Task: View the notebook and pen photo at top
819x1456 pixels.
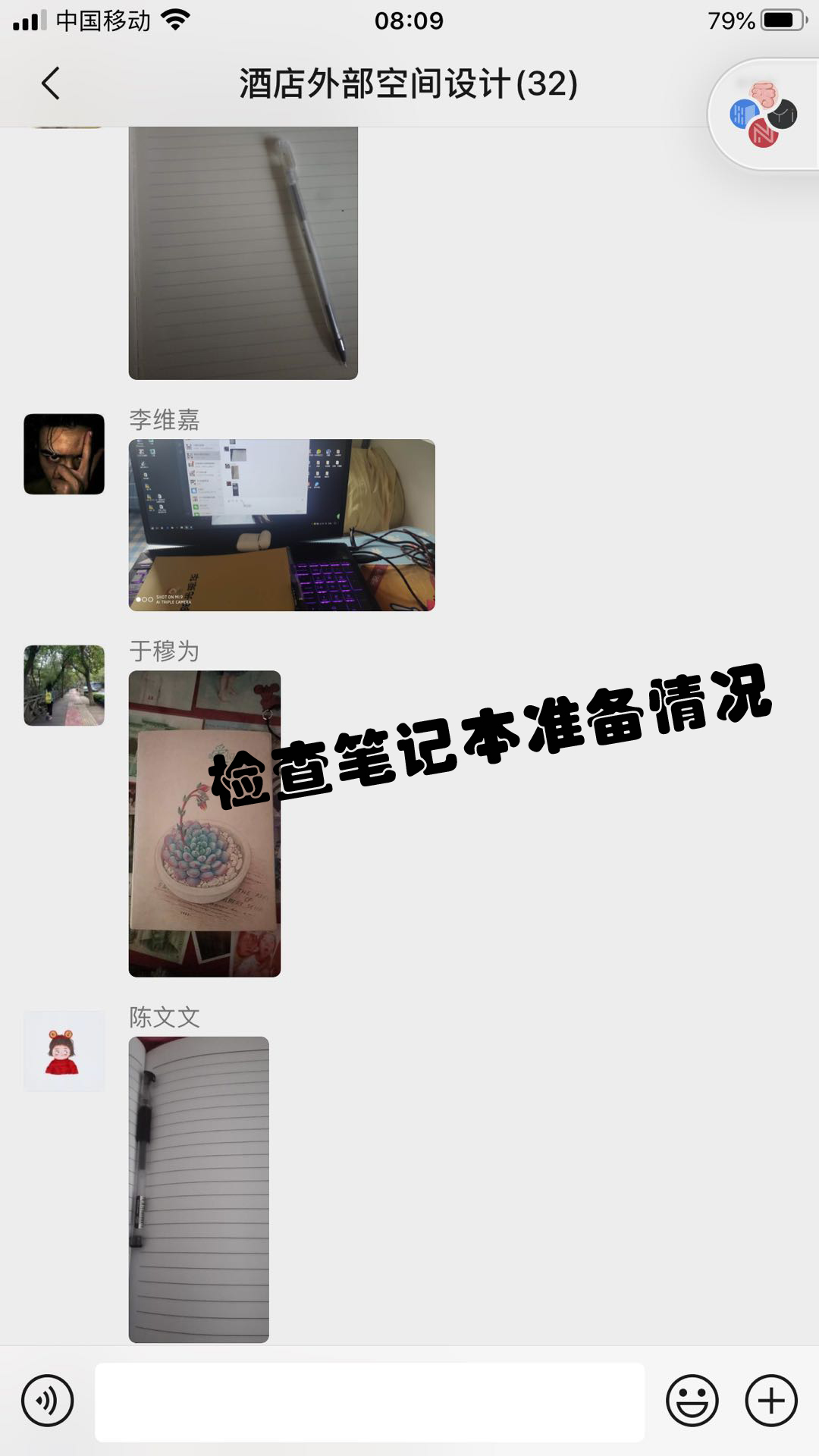Action: [x=243, y=253]
